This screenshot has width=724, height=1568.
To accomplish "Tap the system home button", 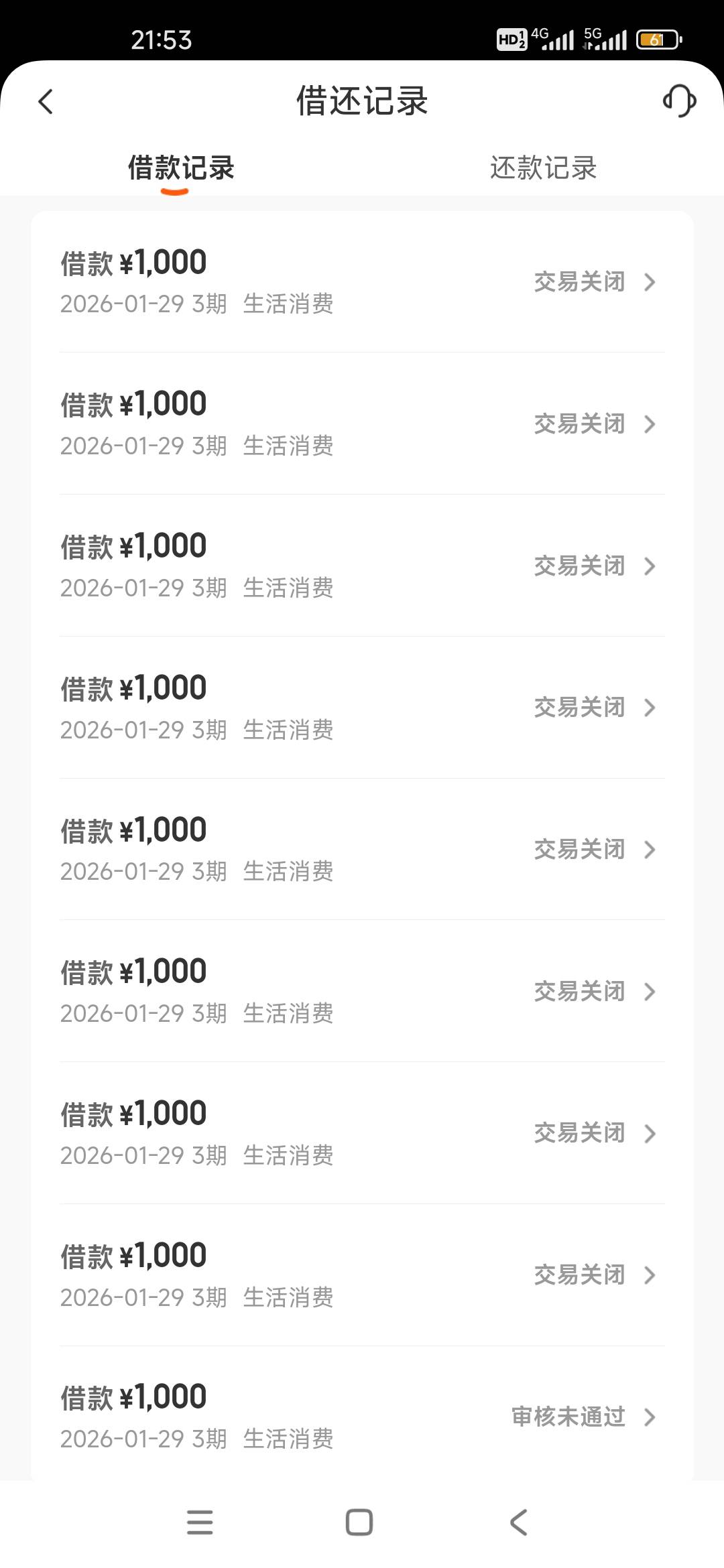I will [359, 1522].
